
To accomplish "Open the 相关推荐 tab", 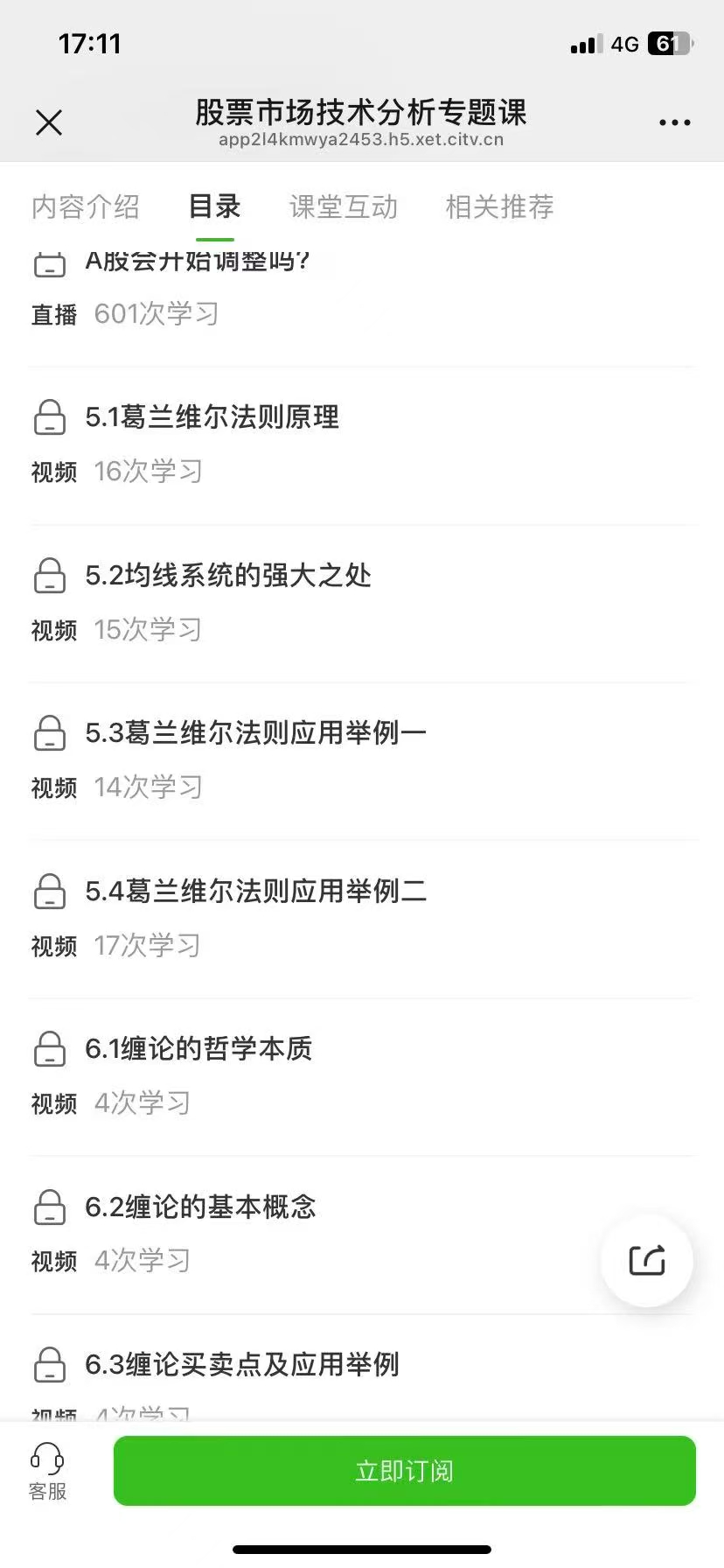I will pyautogui.click(x=499, y=207).
